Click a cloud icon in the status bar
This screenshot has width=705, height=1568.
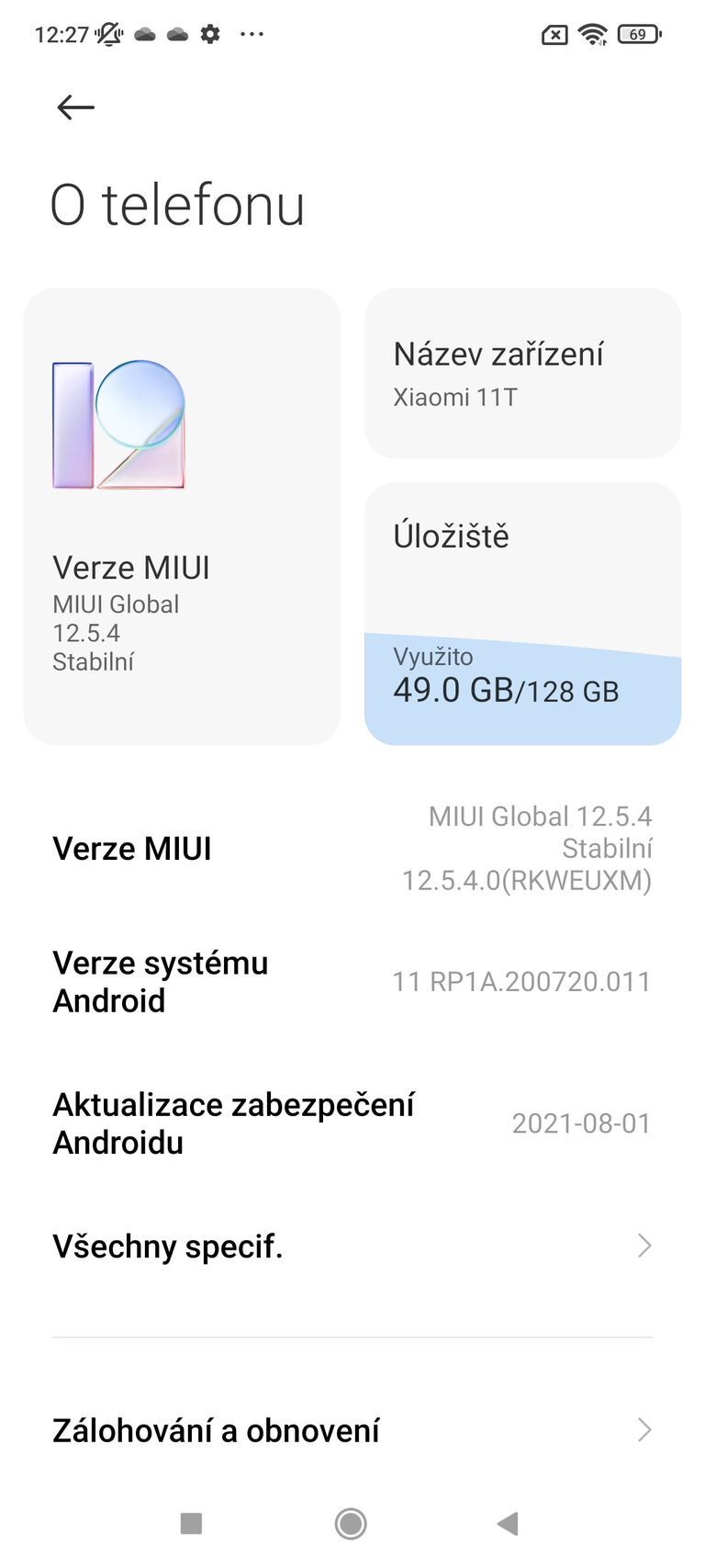point(147,34)
